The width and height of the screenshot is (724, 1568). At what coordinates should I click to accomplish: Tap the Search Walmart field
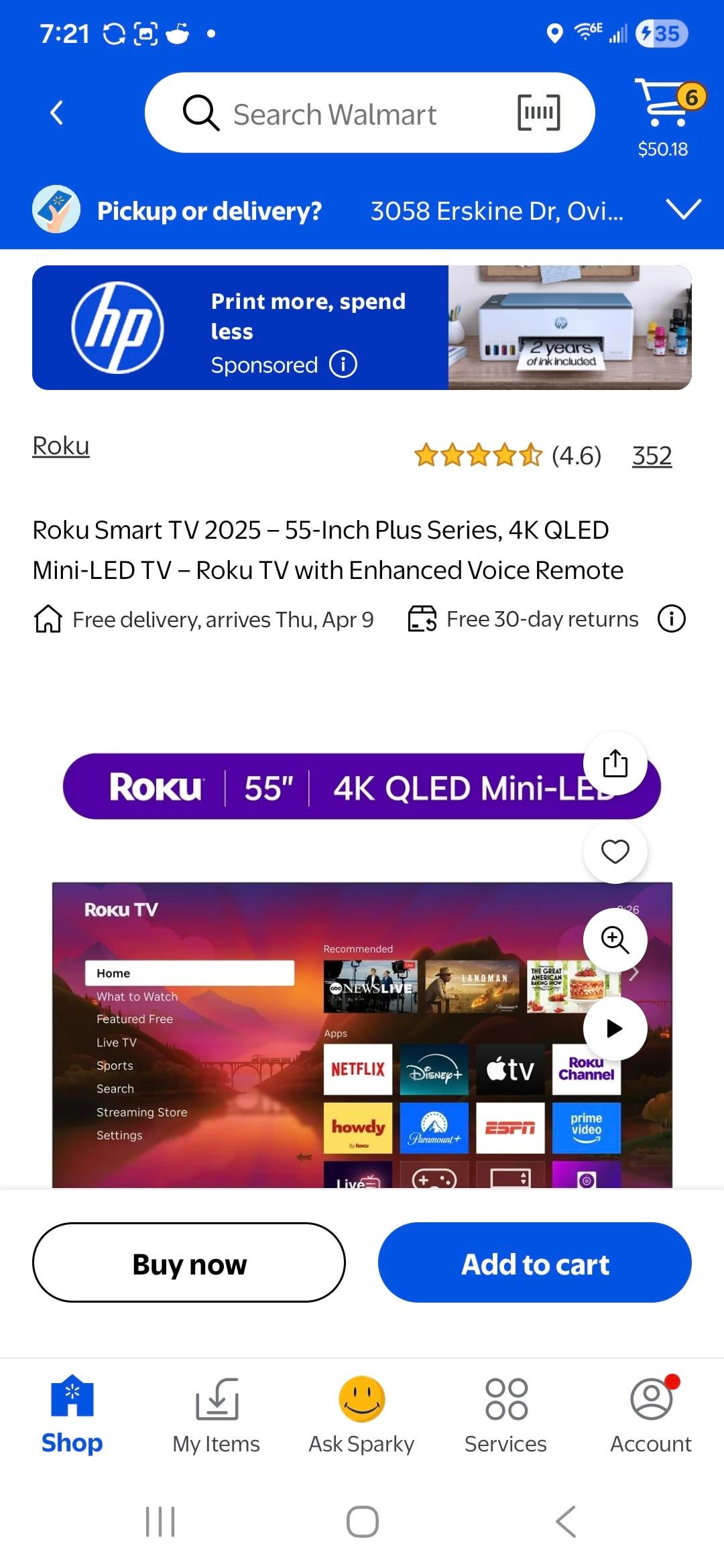coord(335,114)
